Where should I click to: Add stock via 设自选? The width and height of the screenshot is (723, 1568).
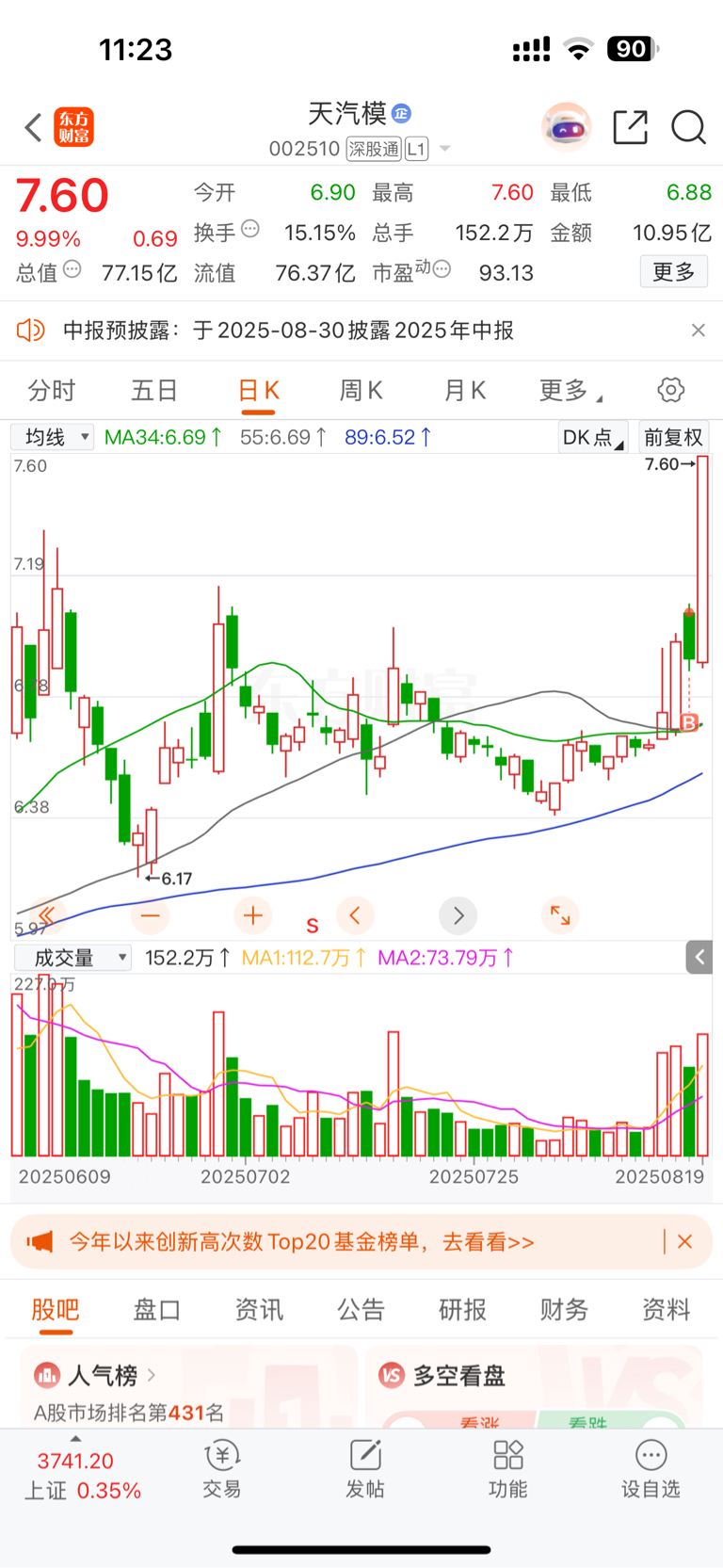pyautogui.click(x=651, y=1469)
